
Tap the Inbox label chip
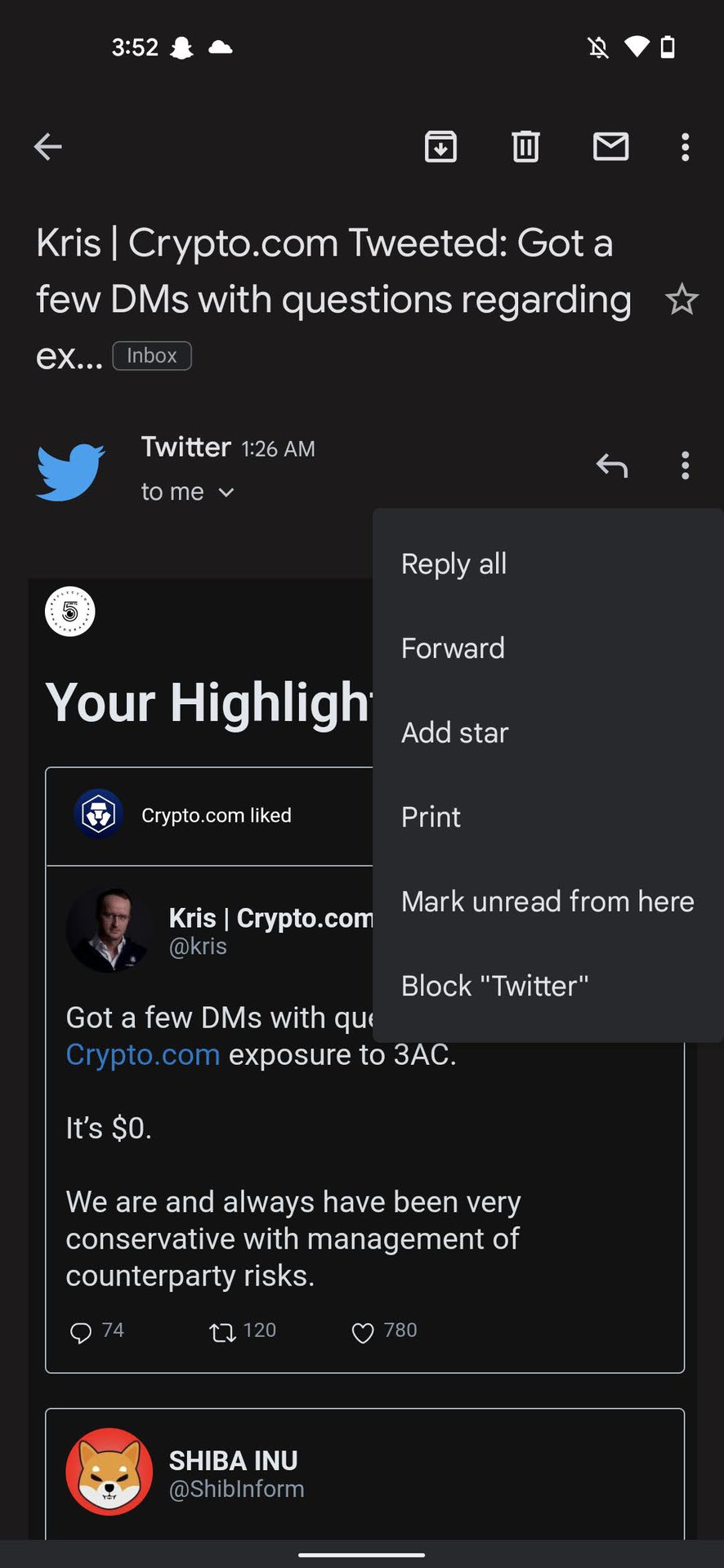[152, 356]
